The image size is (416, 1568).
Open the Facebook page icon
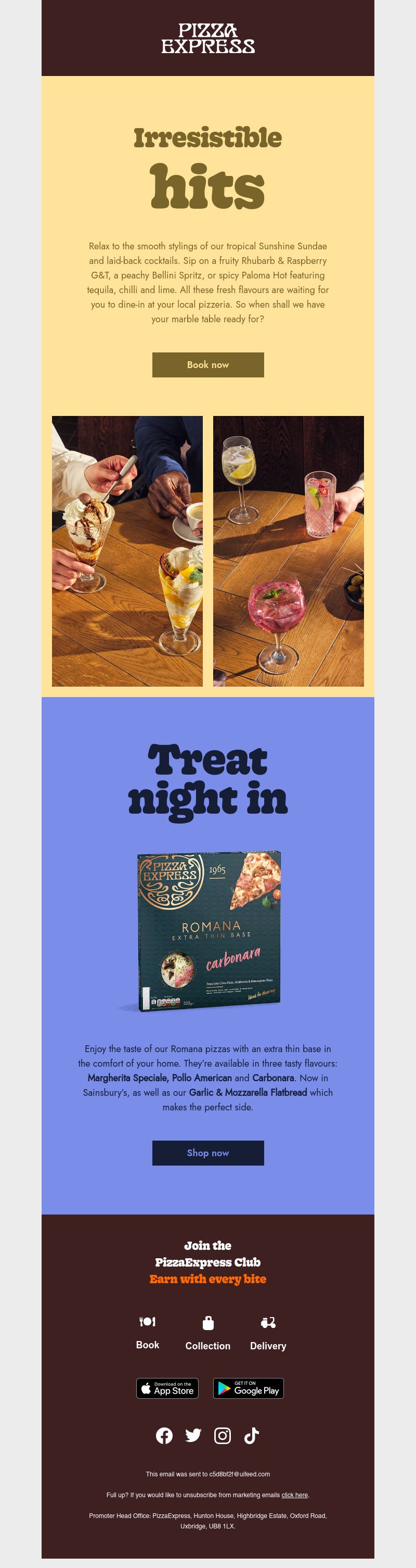click(164, 1435)
